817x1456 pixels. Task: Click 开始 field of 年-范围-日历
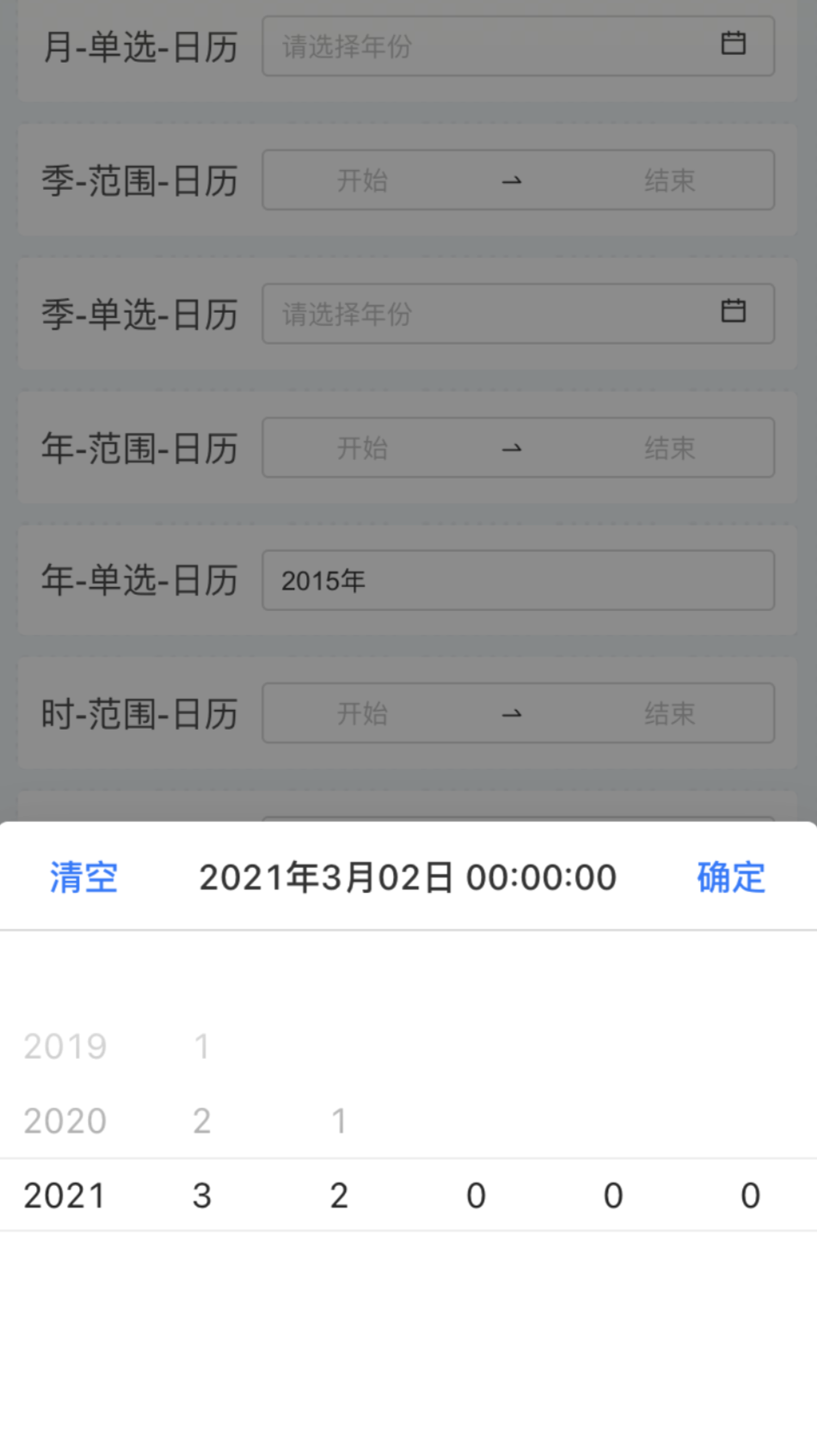click(362, 448)
